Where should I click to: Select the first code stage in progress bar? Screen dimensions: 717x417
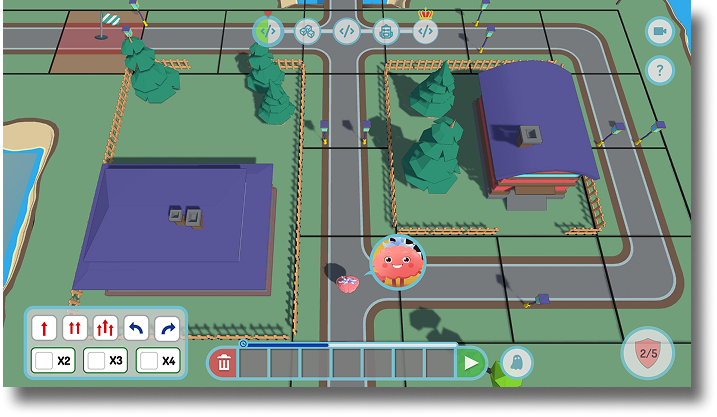click(x=267, y=30)
